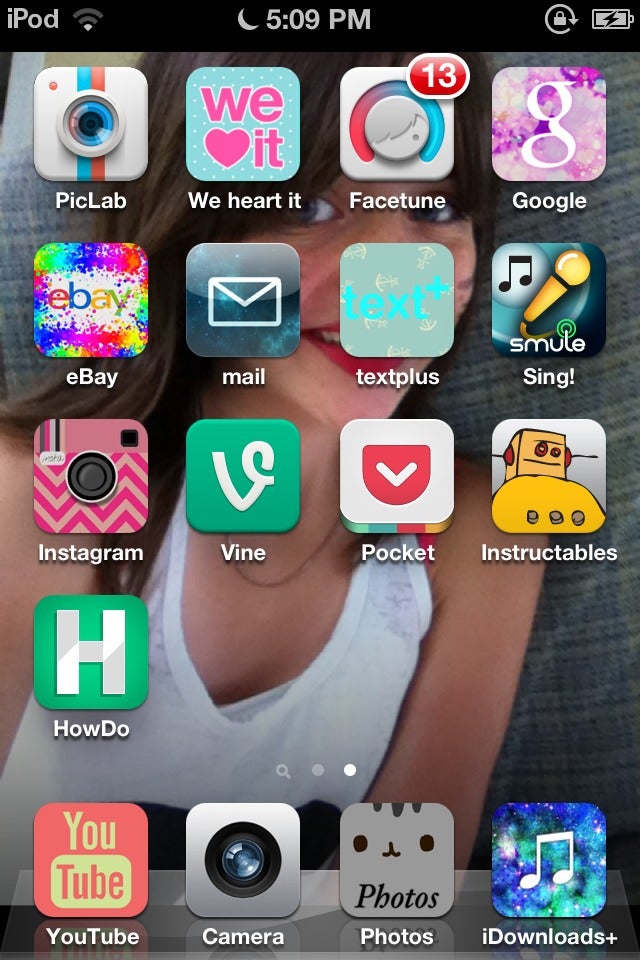640x960 pixels.
Task: Open Instructables
Action: 549,476
